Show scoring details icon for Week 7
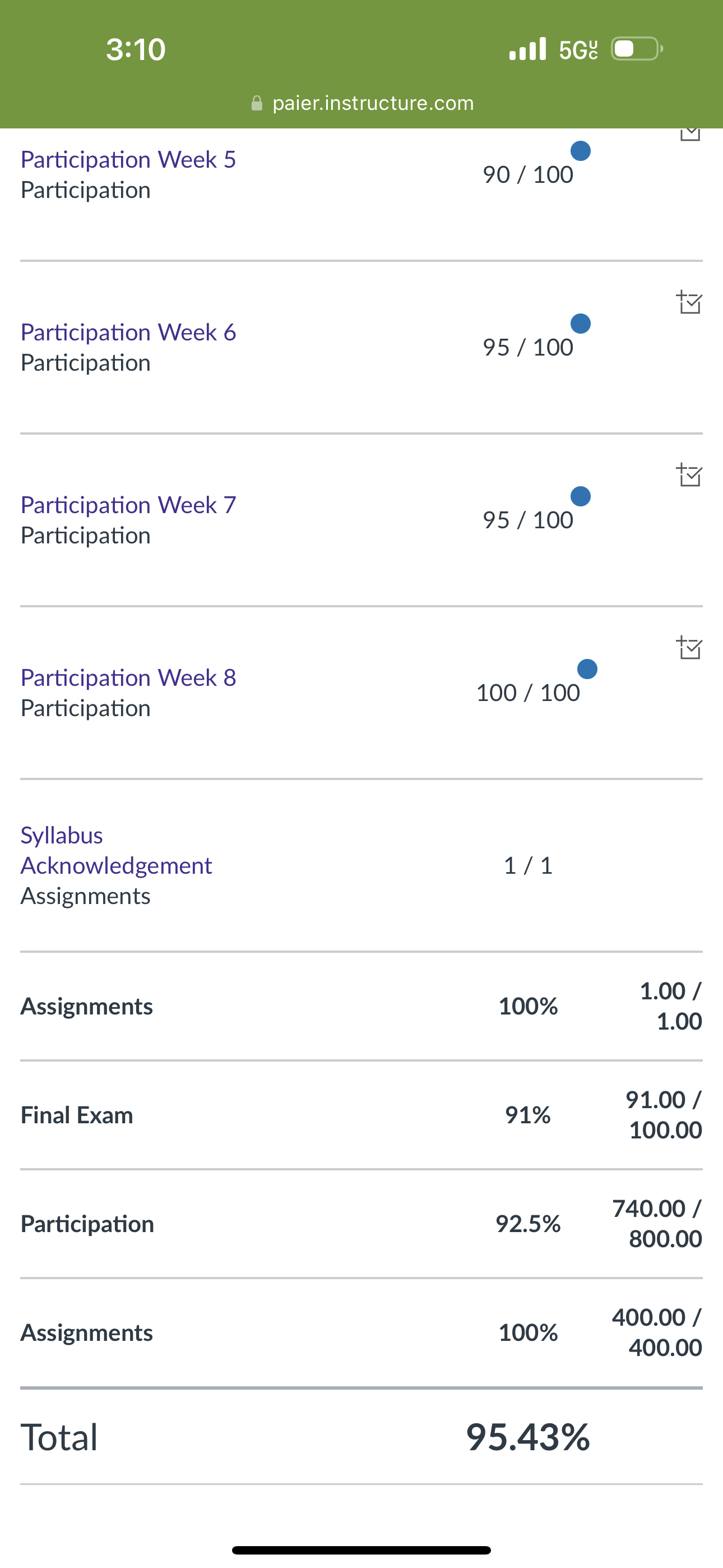The width and height of the screenshot is (723, 1568). [x=689, y=475]
